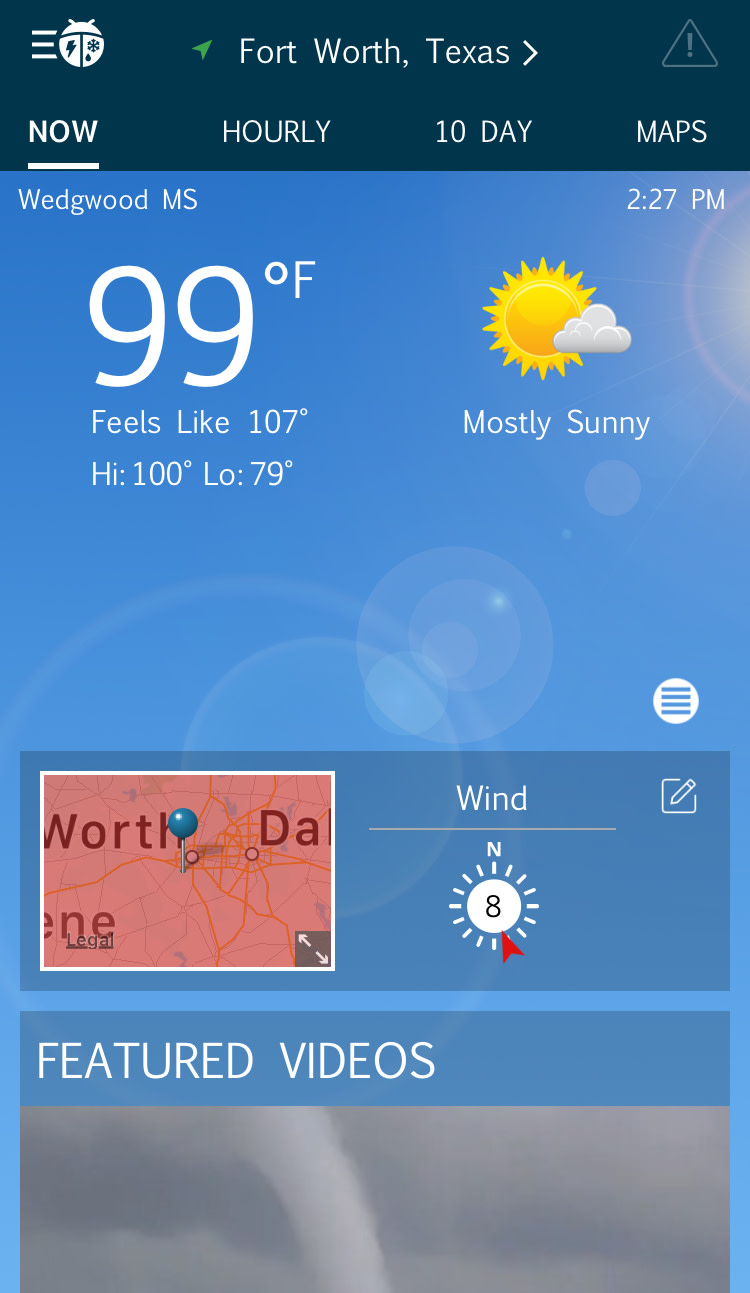Switch to the Hourly tab

click(276, 132)
